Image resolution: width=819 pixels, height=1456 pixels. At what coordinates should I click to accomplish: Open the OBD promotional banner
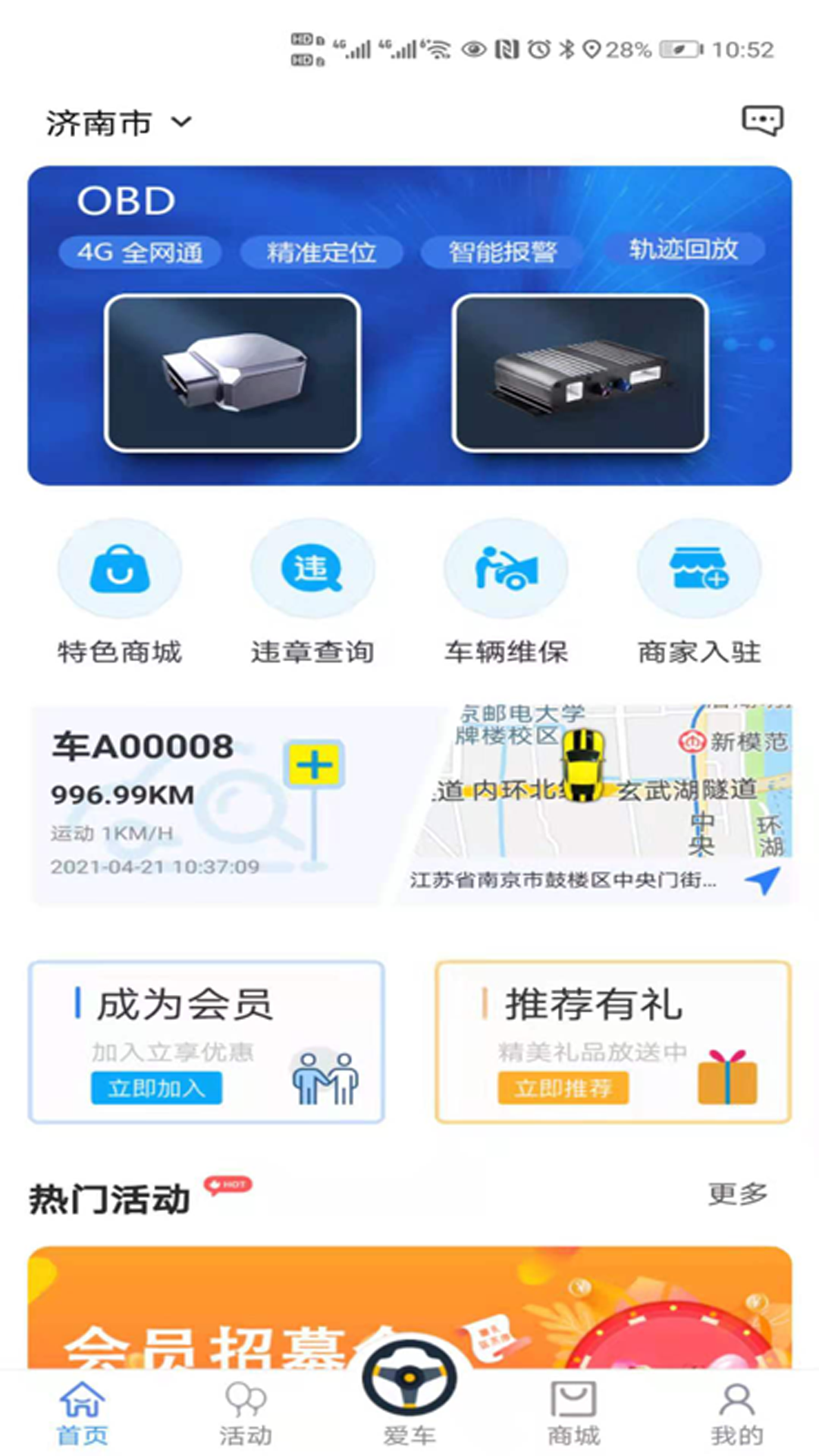[x=409, y=325]
